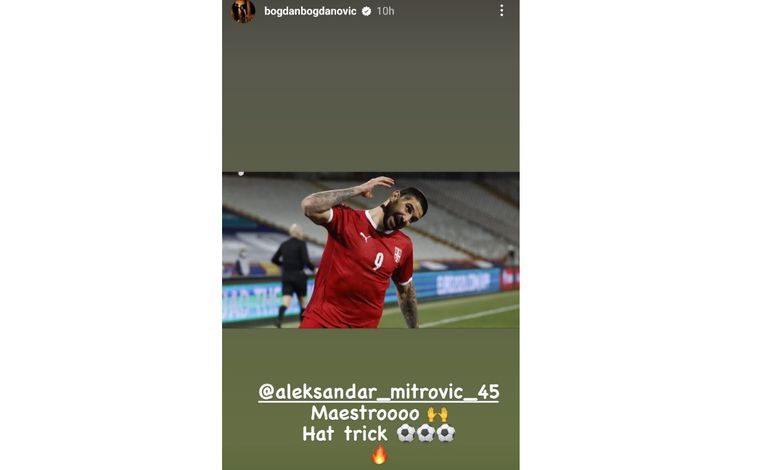Open the story overflow menu

pos(501,11)
